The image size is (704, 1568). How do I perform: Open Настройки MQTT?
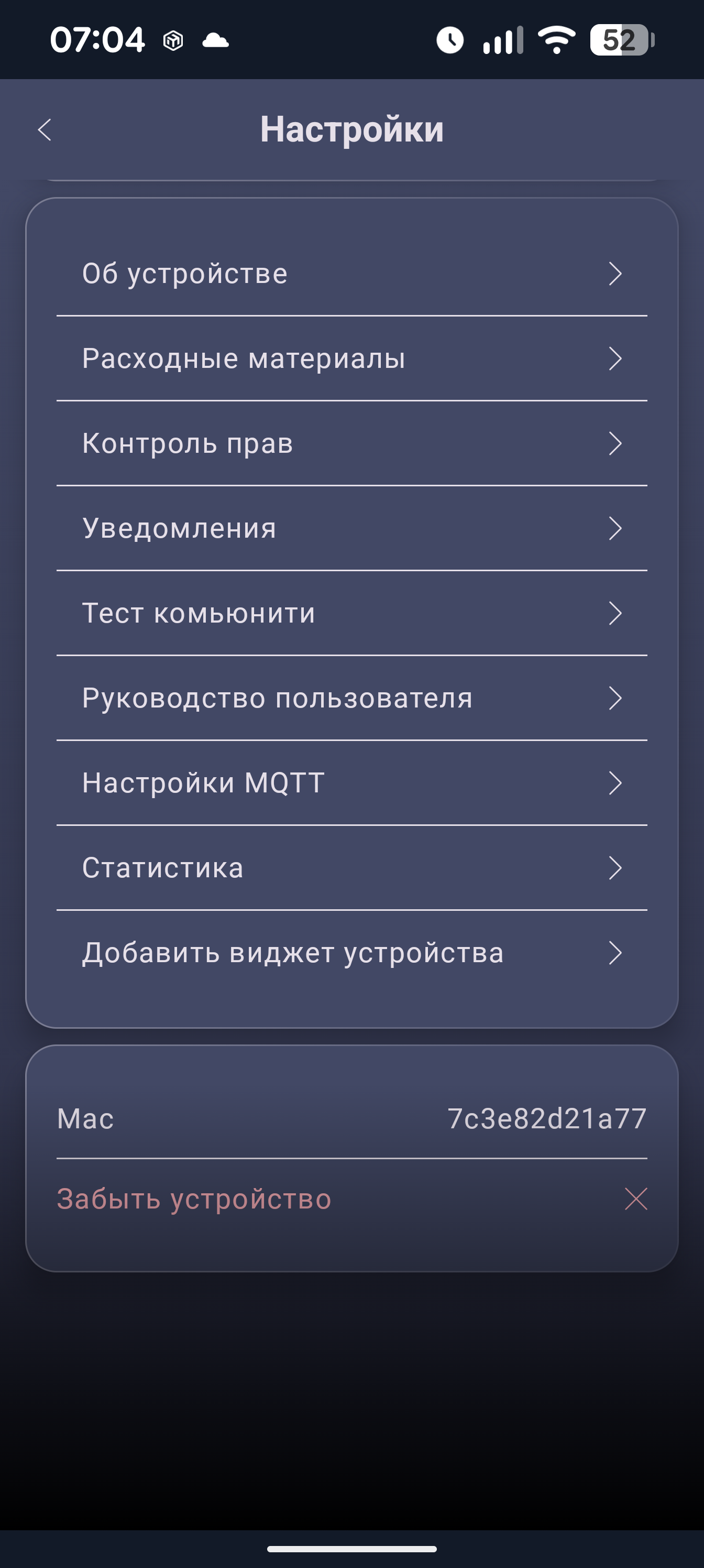click(351, 783)
